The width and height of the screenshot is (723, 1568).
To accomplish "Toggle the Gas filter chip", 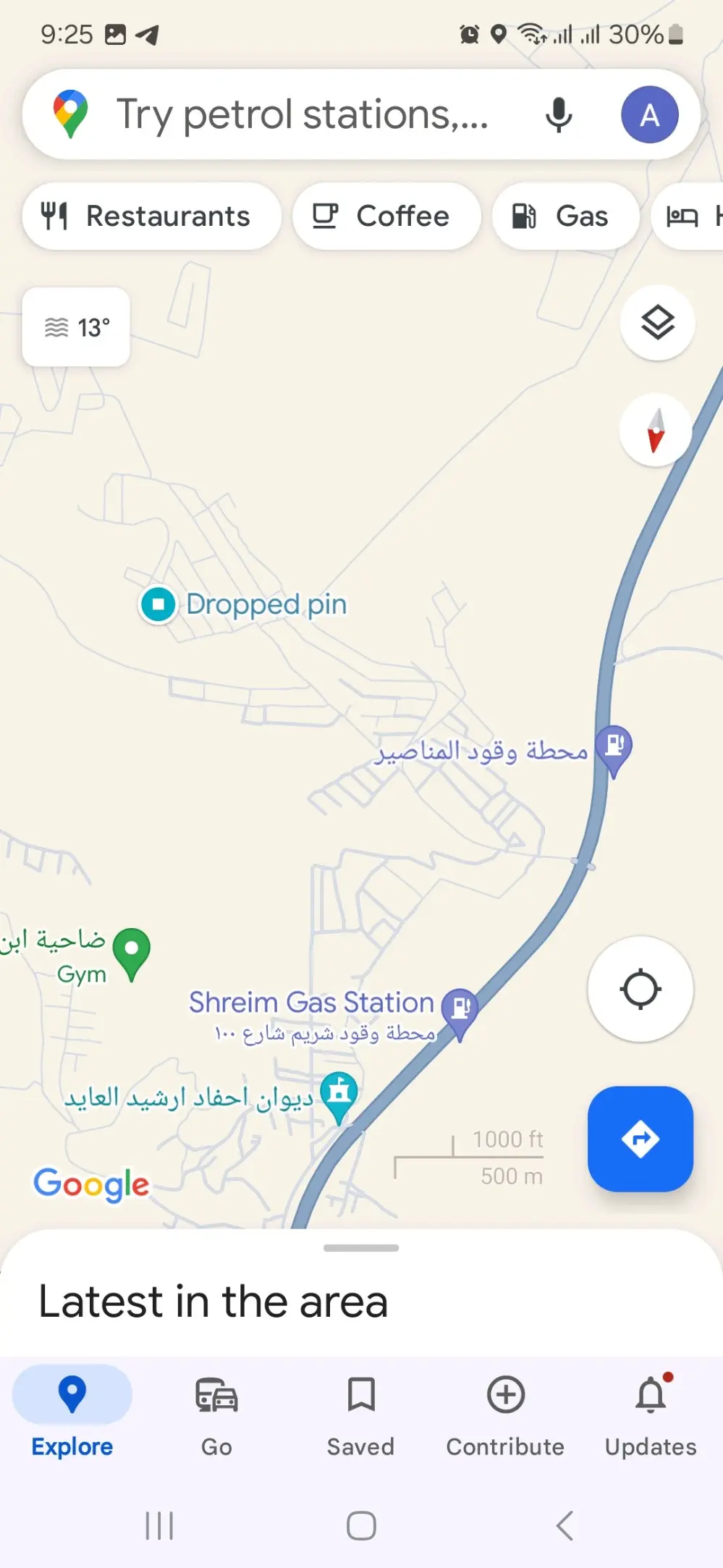I will click(565, 216).
